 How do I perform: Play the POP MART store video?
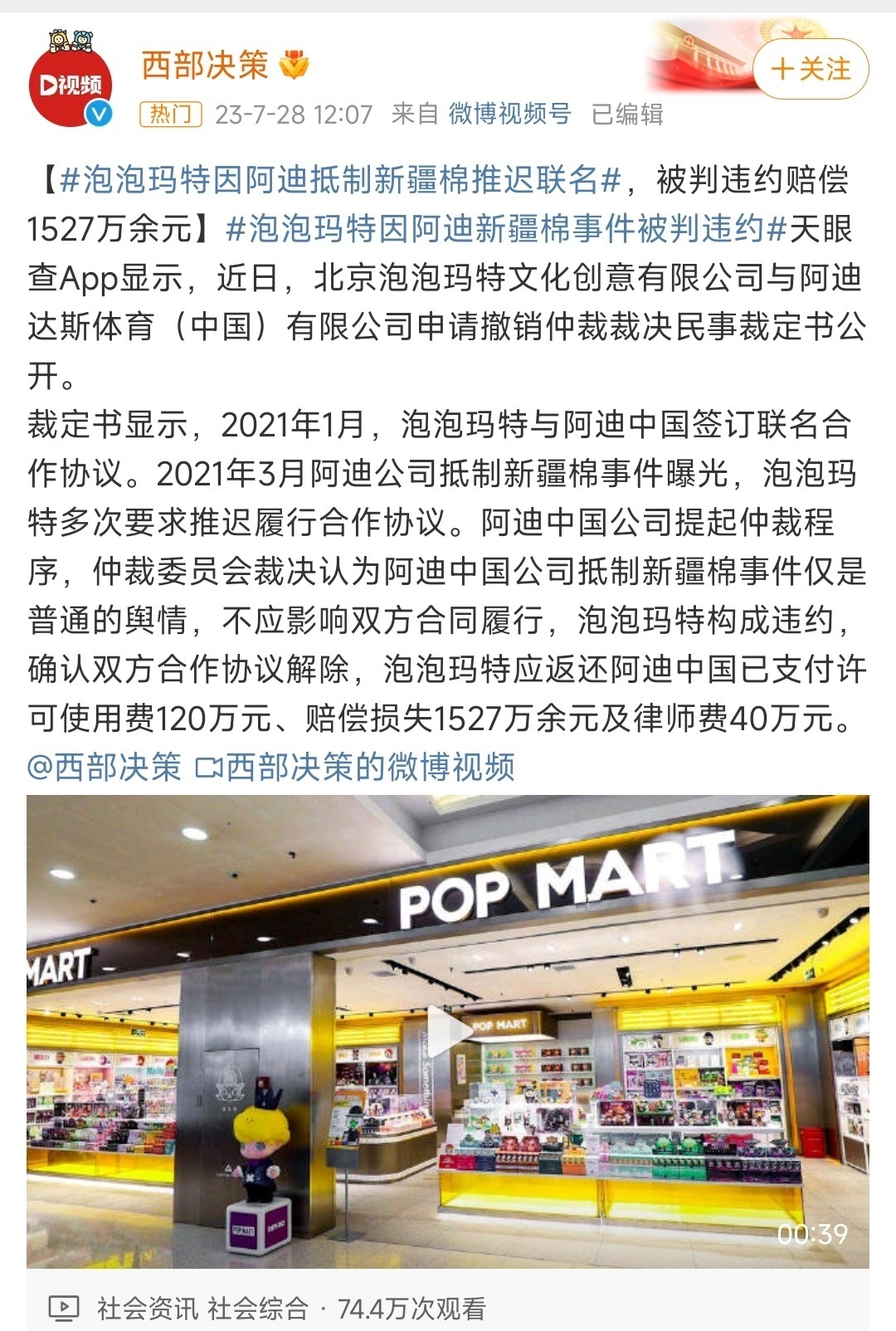click(447, 1031)
